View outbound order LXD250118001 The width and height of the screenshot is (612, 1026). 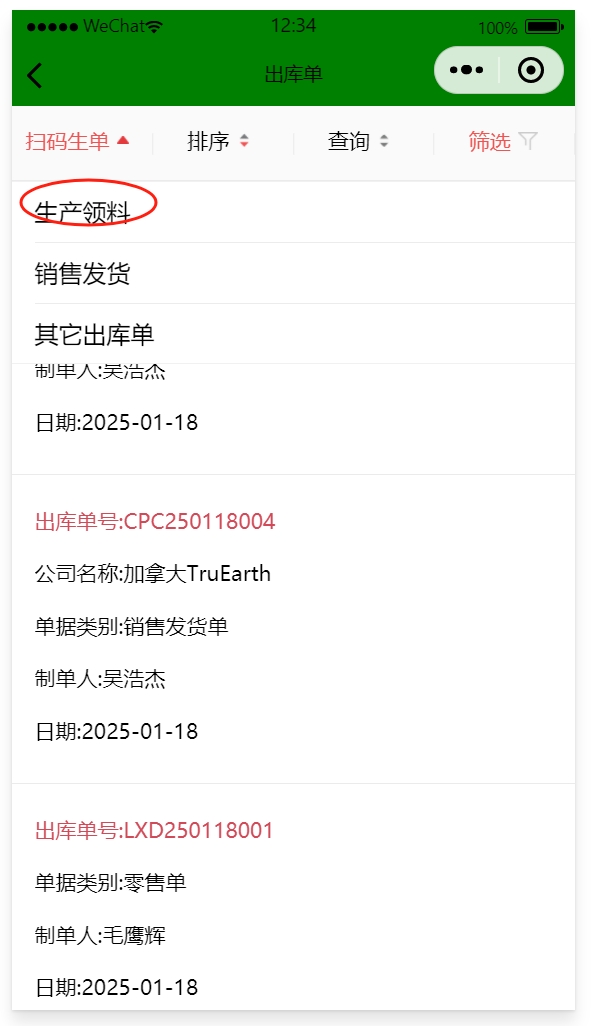[x=154, y=830]
